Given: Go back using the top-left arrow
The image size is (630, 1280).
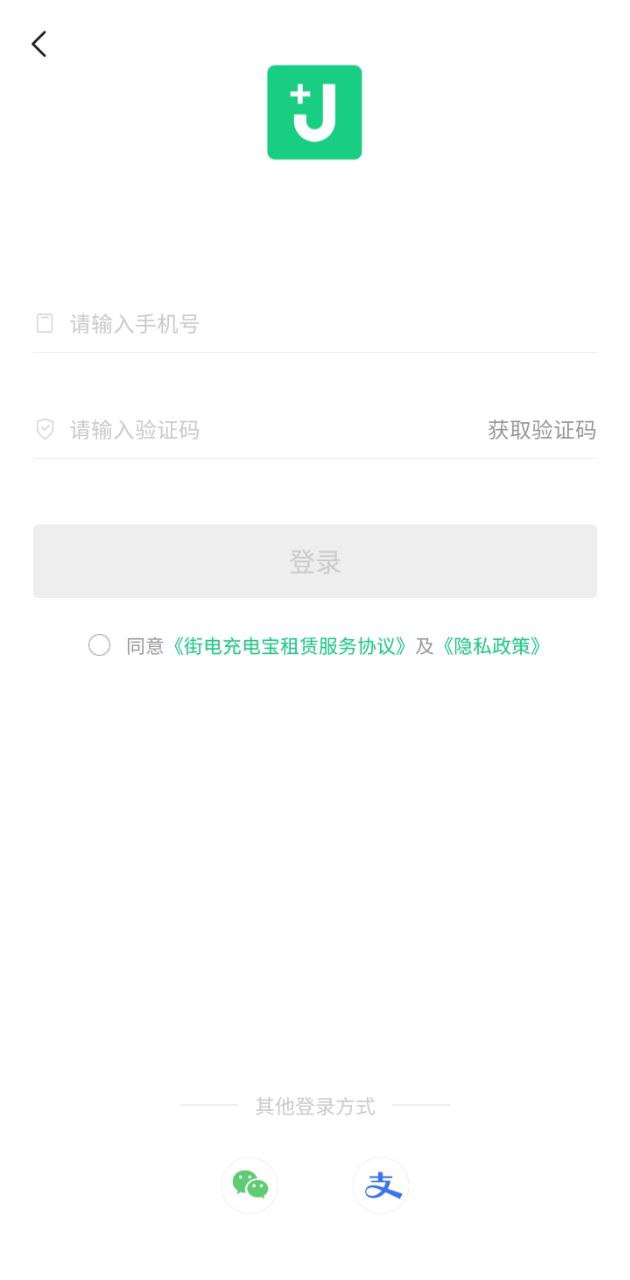Looking at the screenshot, I should (39, 44).
